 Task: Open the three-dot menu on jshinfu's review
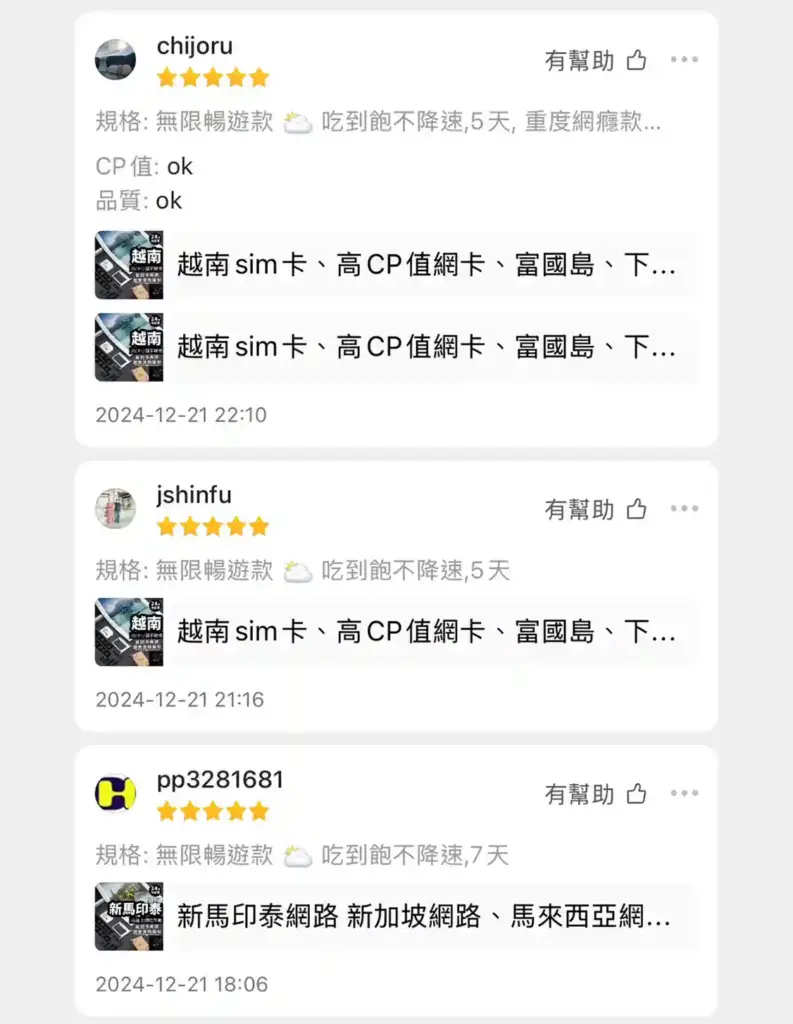(686, 509)
